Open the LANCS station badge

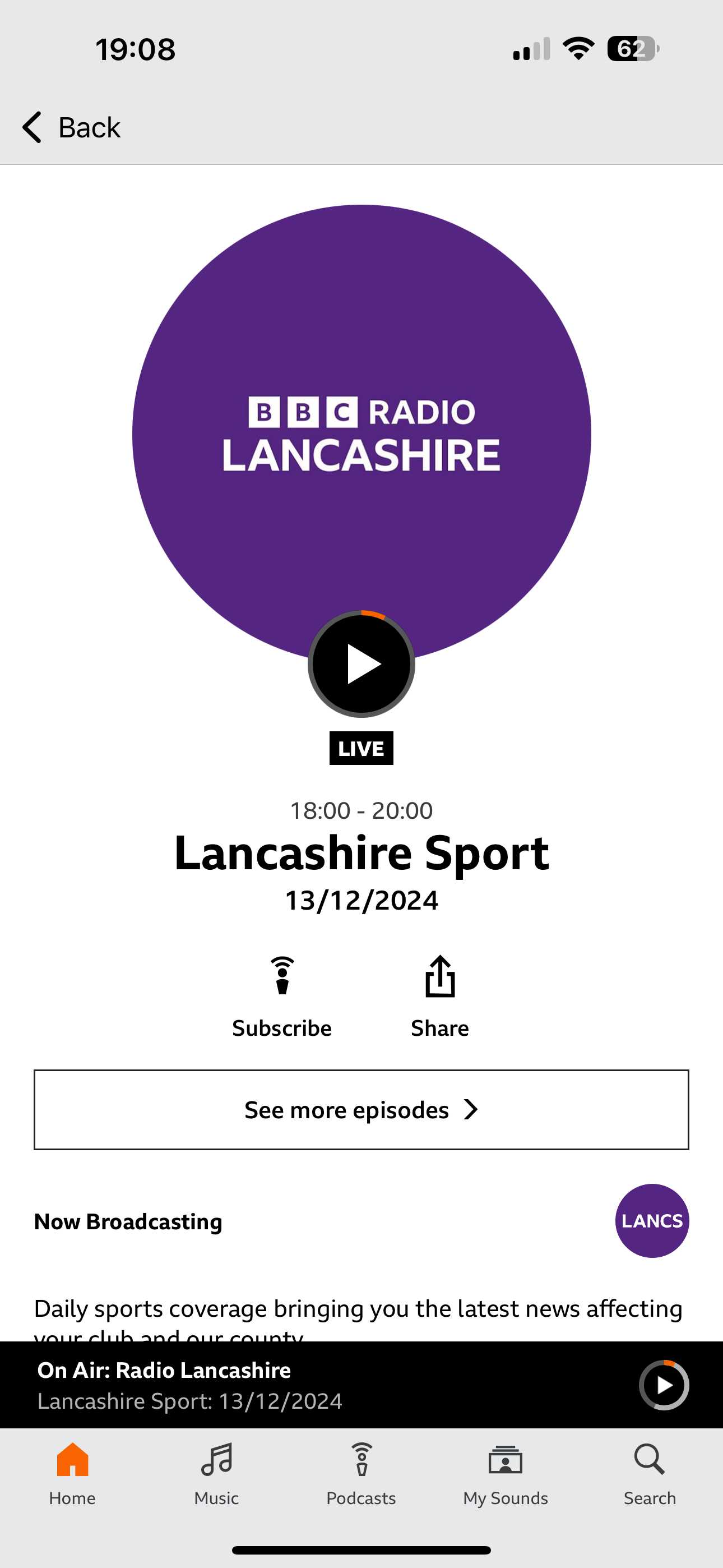(x=652, y=1220)
